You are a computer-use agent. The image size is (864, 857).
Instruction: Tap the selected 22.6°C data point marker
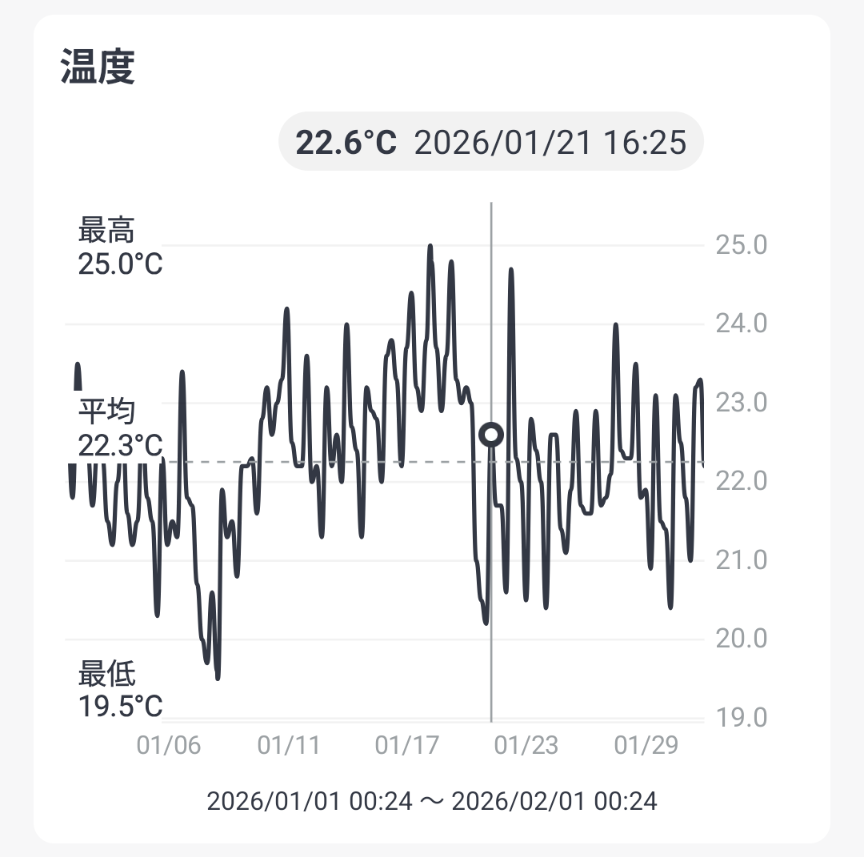[491, 434]
